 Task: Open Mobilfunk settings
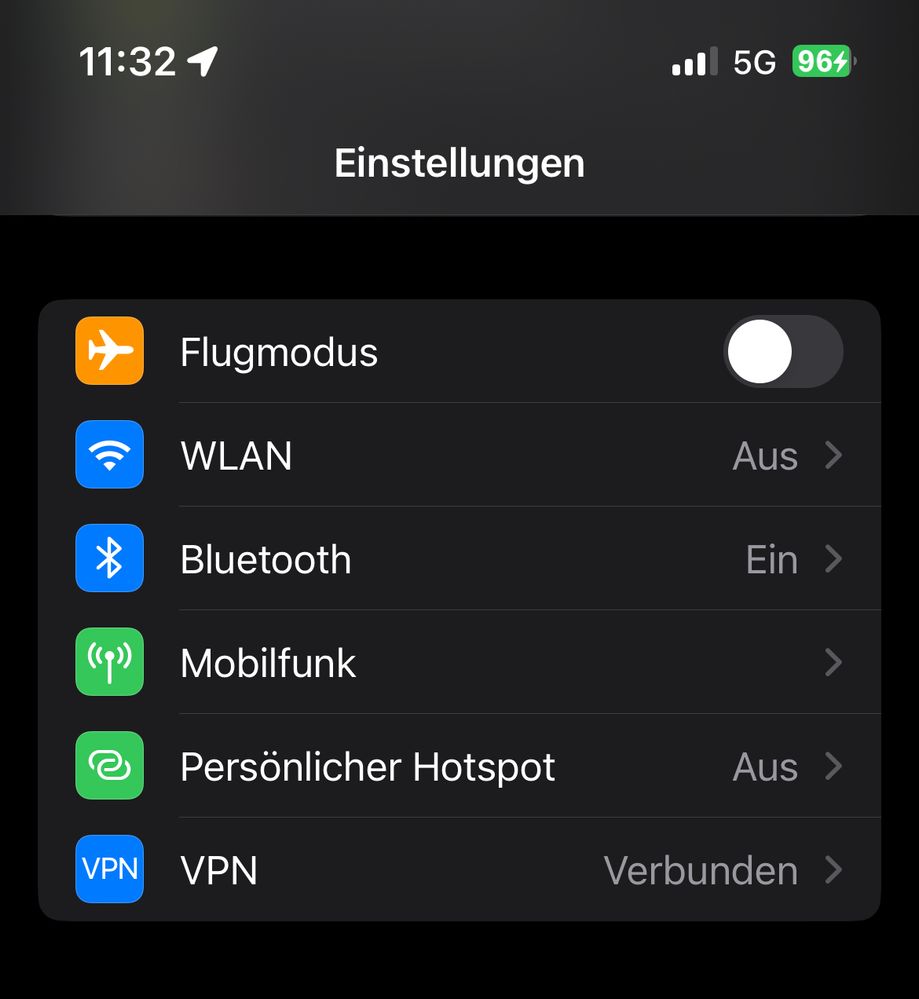click(460, 663)
